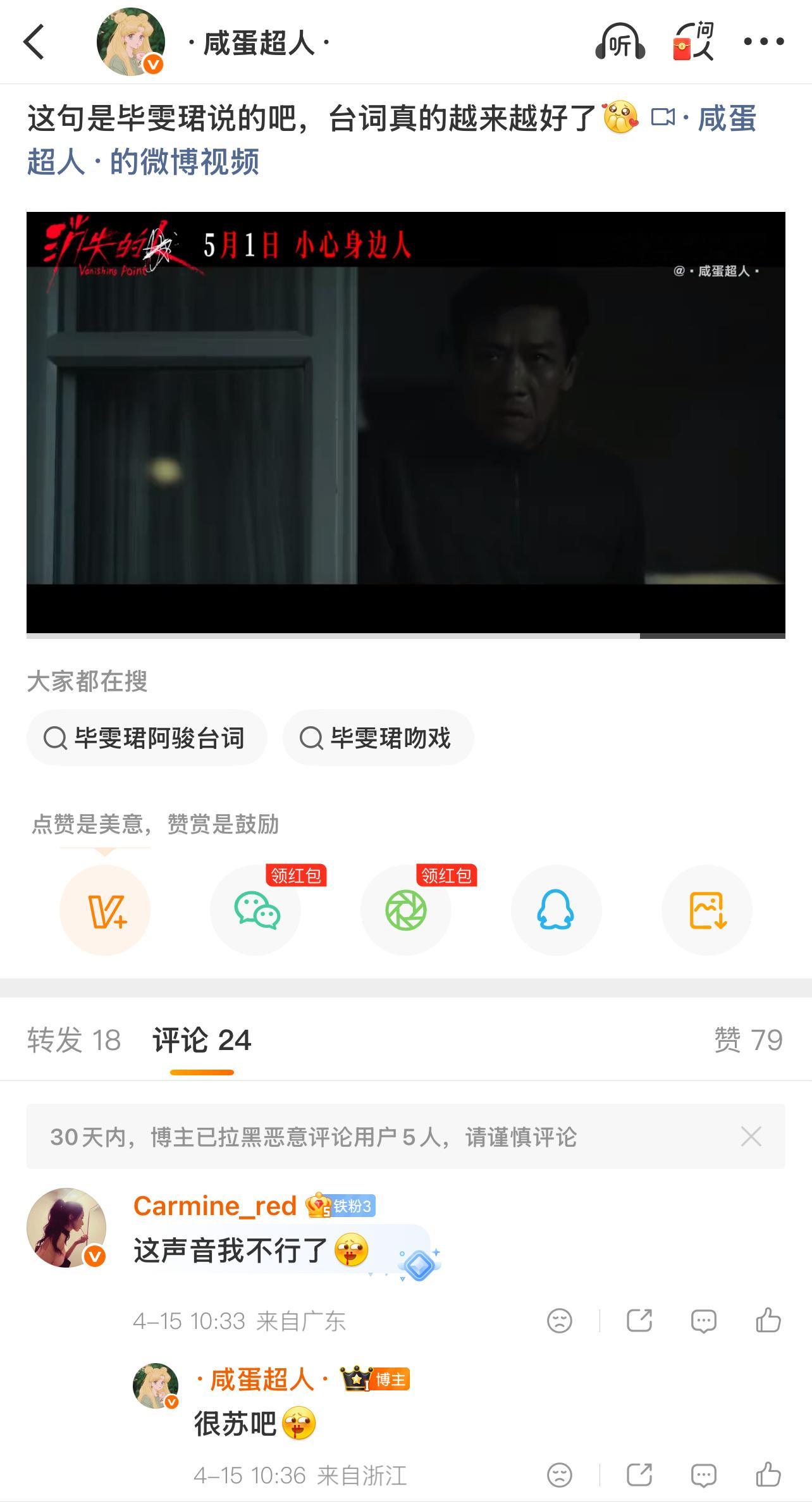Tap the save image icon
The image size is (812, 1508).
click(706, 911)
